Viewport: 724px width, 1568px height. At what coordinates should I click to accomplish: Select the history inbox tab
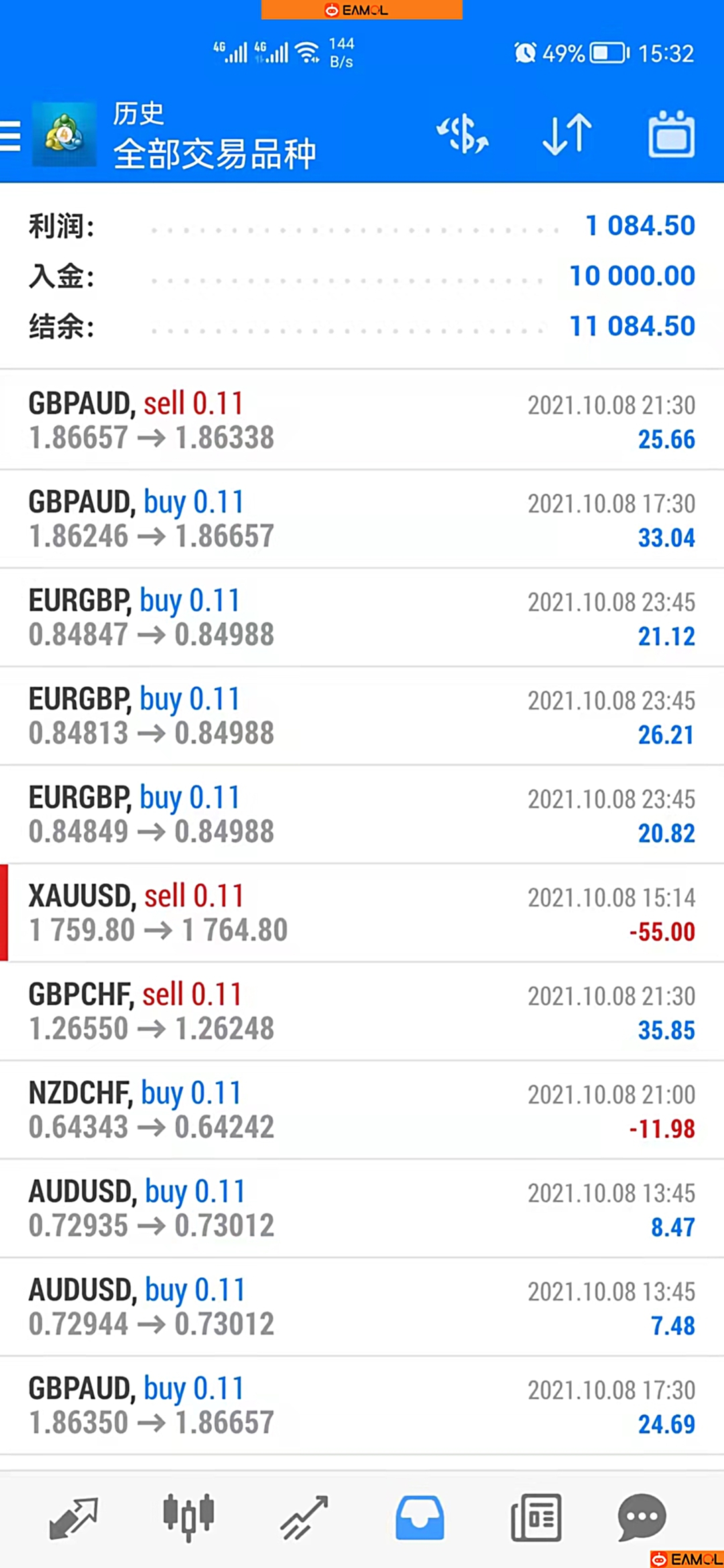click(x=420, y=1518)
